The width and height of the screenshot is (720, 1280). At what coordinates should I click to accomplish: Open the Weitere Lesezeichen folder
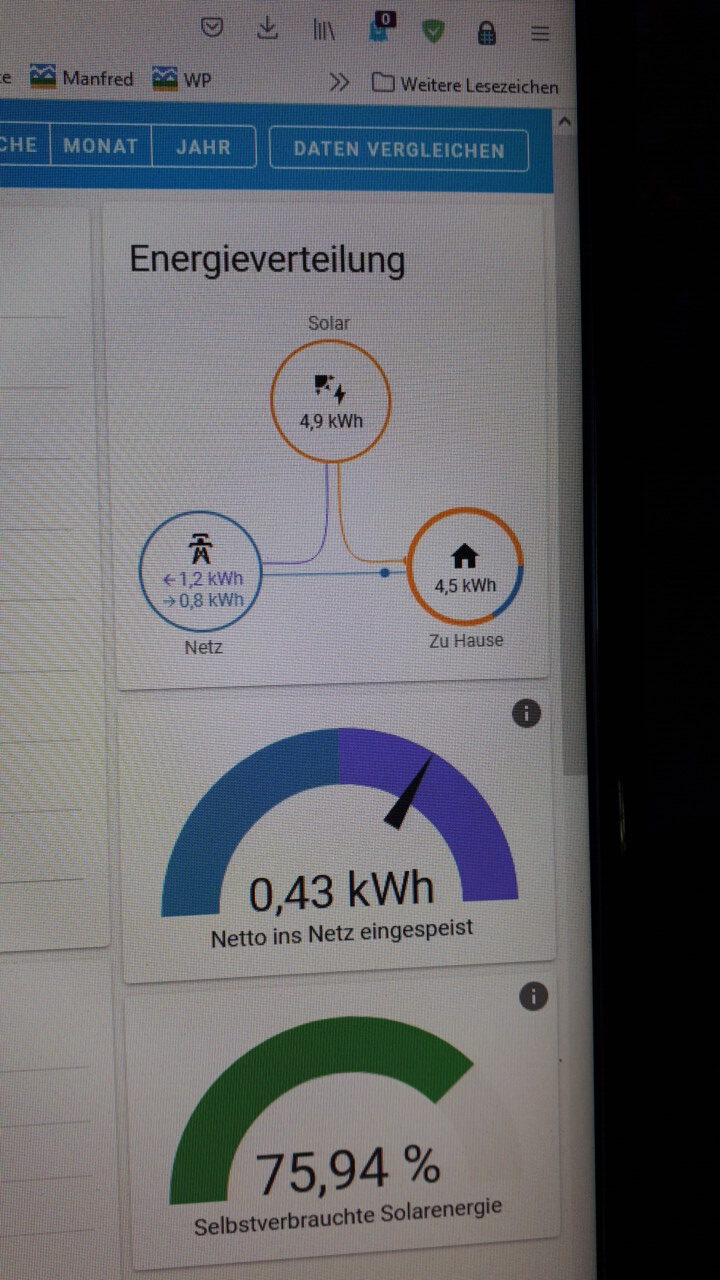(465, 84)
